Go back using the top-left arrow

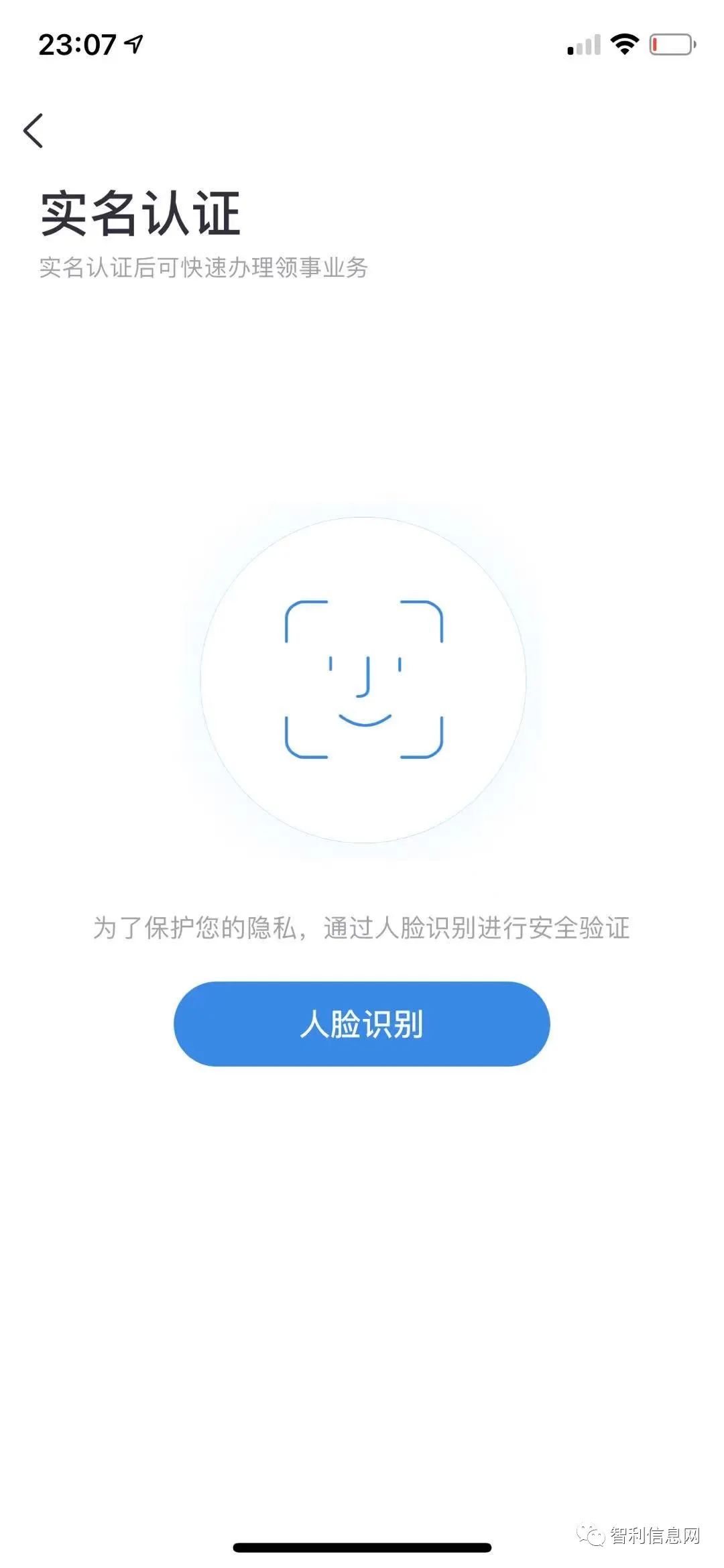34,130
